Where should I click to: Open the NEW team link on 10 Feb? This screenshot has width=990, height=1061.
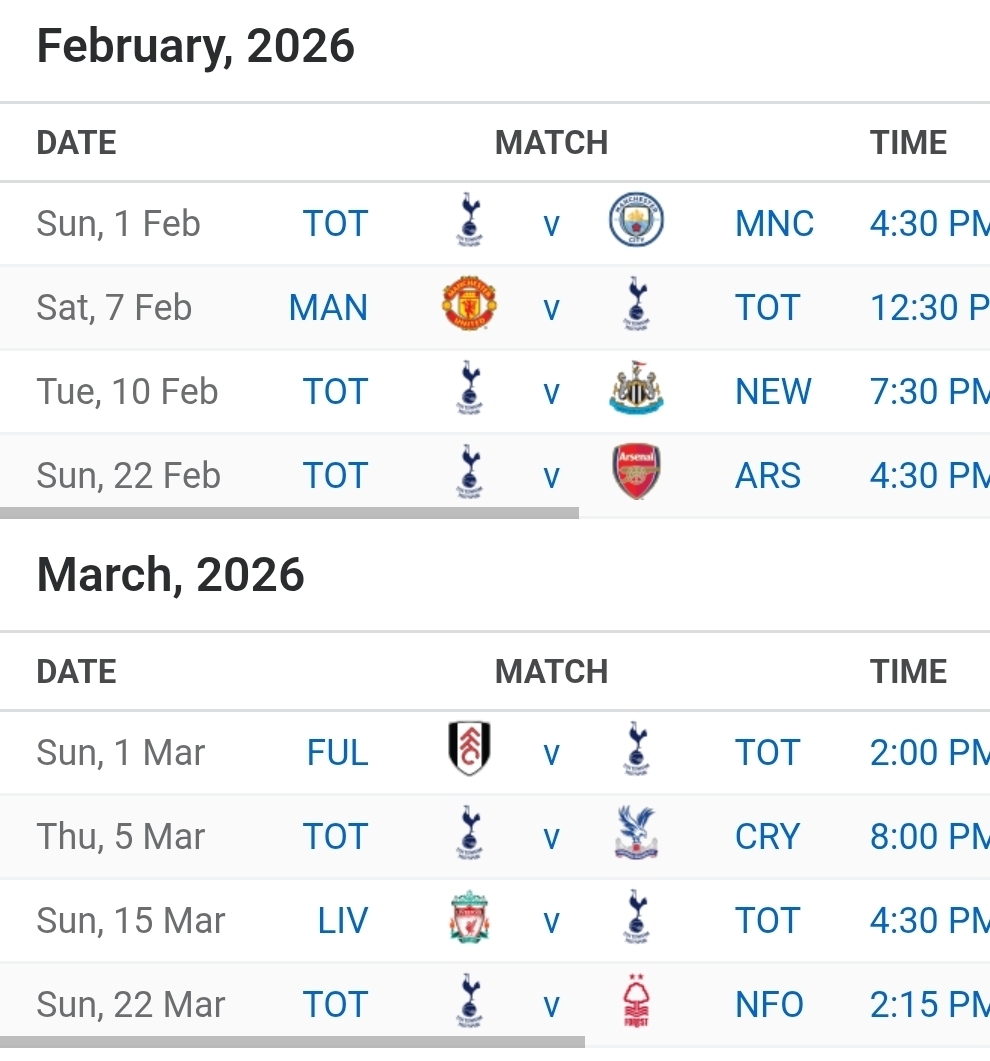(773, 391)
